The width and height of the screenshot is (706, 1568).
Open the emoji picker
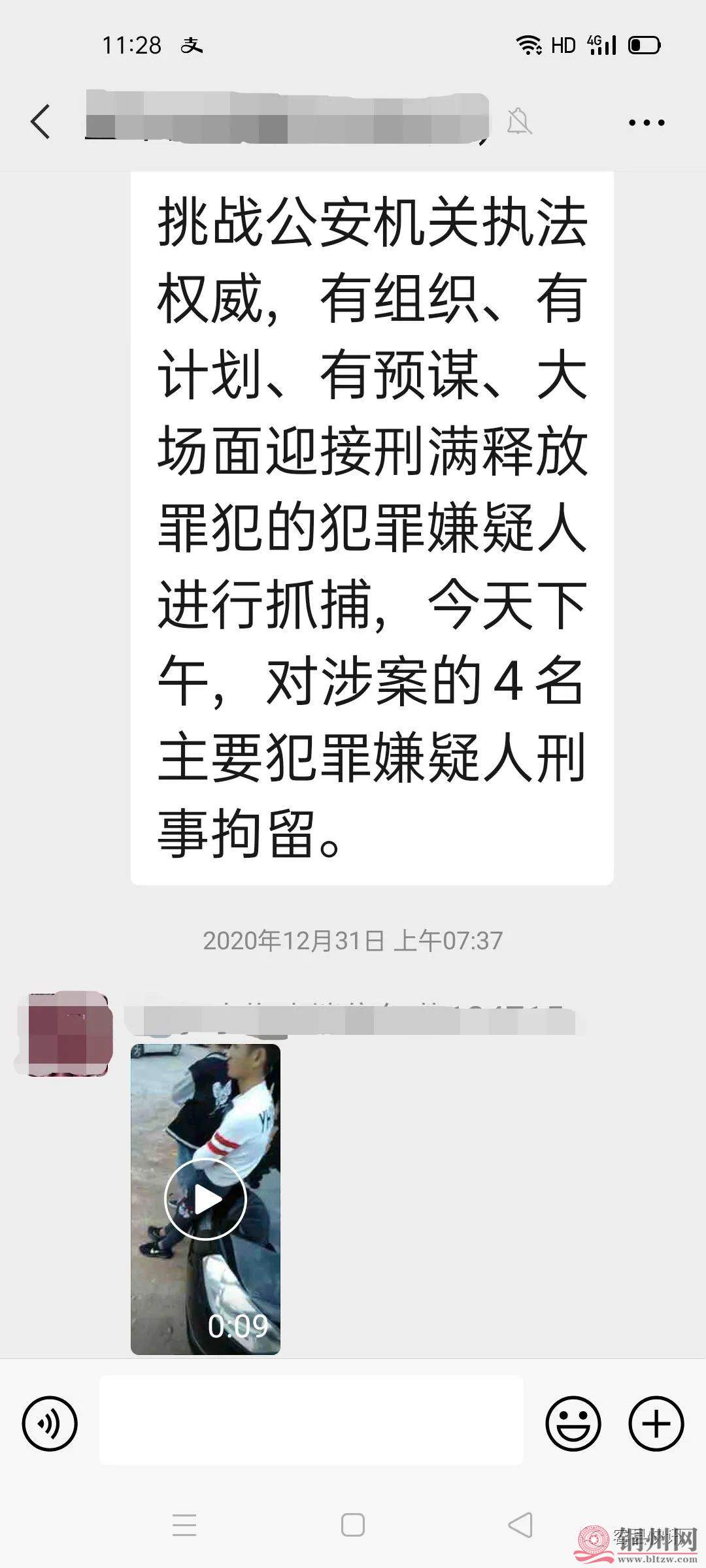[573, 1424]
